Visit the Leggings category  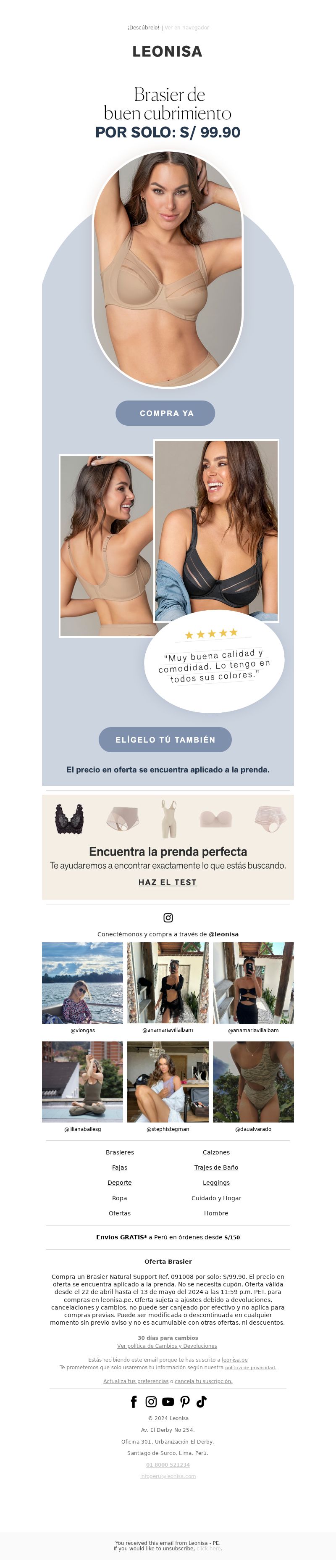(x=216, y=1183)
